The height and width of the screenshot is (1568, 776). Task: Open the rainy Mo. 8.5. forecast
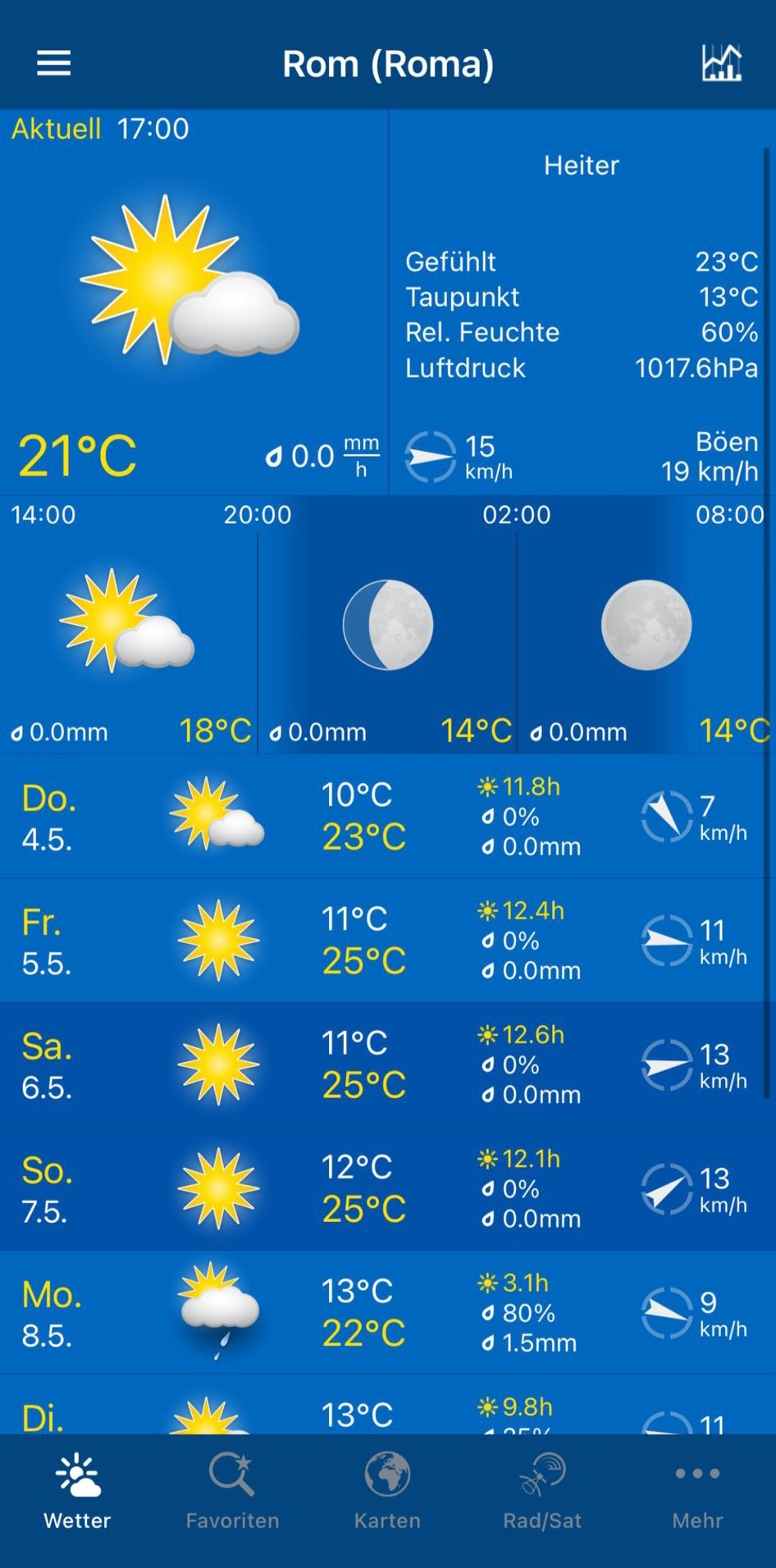point(386,1312)
